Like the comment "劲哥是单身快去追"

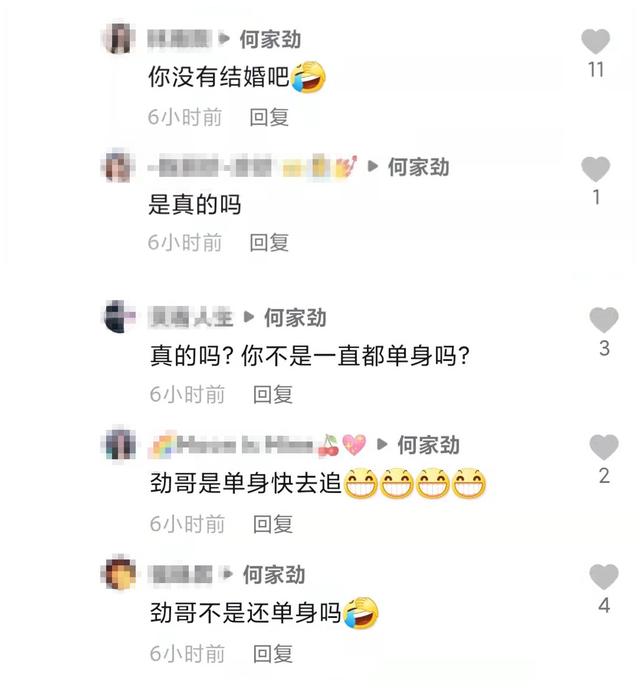click(604, 447)
